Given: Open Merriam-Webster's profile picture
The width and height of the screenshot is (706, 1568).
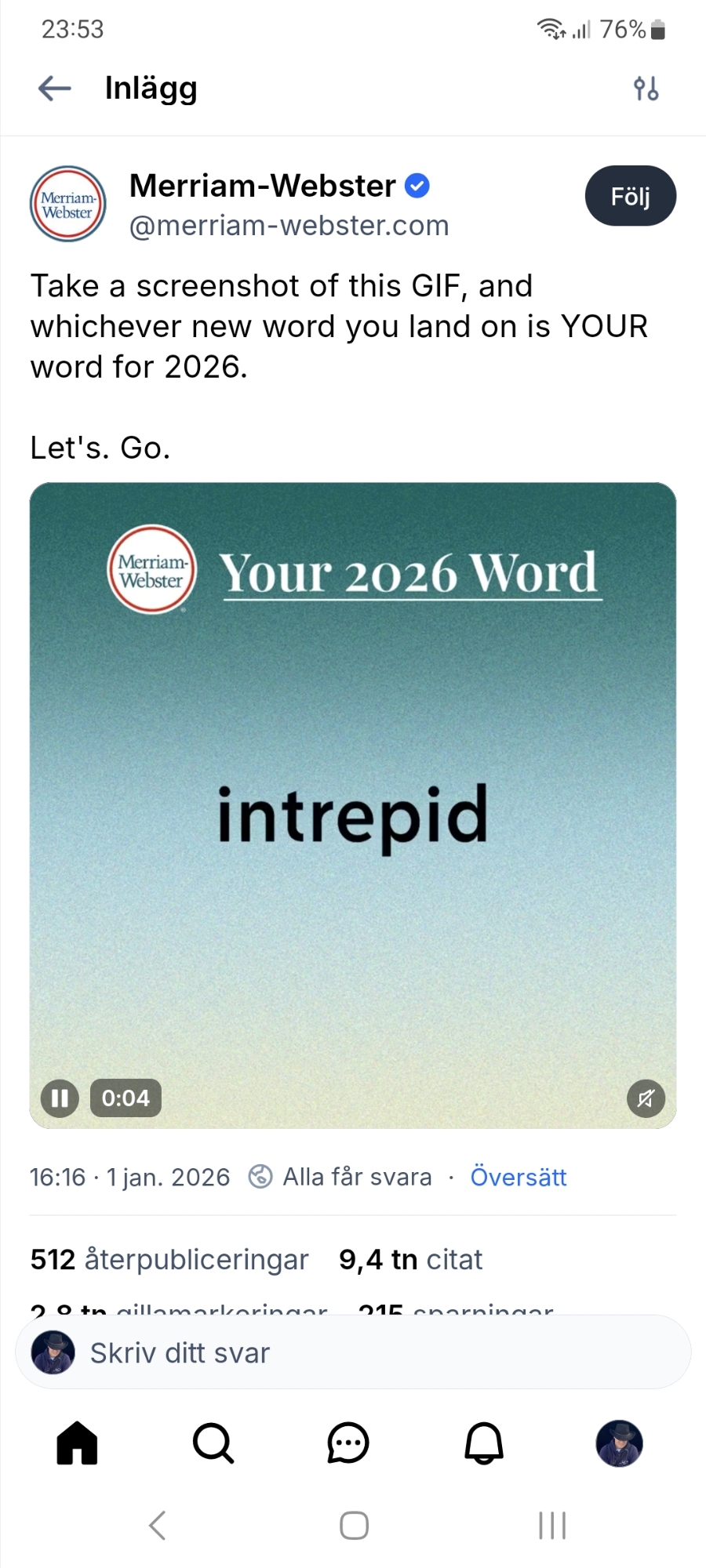Looking at the screenshot, I should pos(68,204).
